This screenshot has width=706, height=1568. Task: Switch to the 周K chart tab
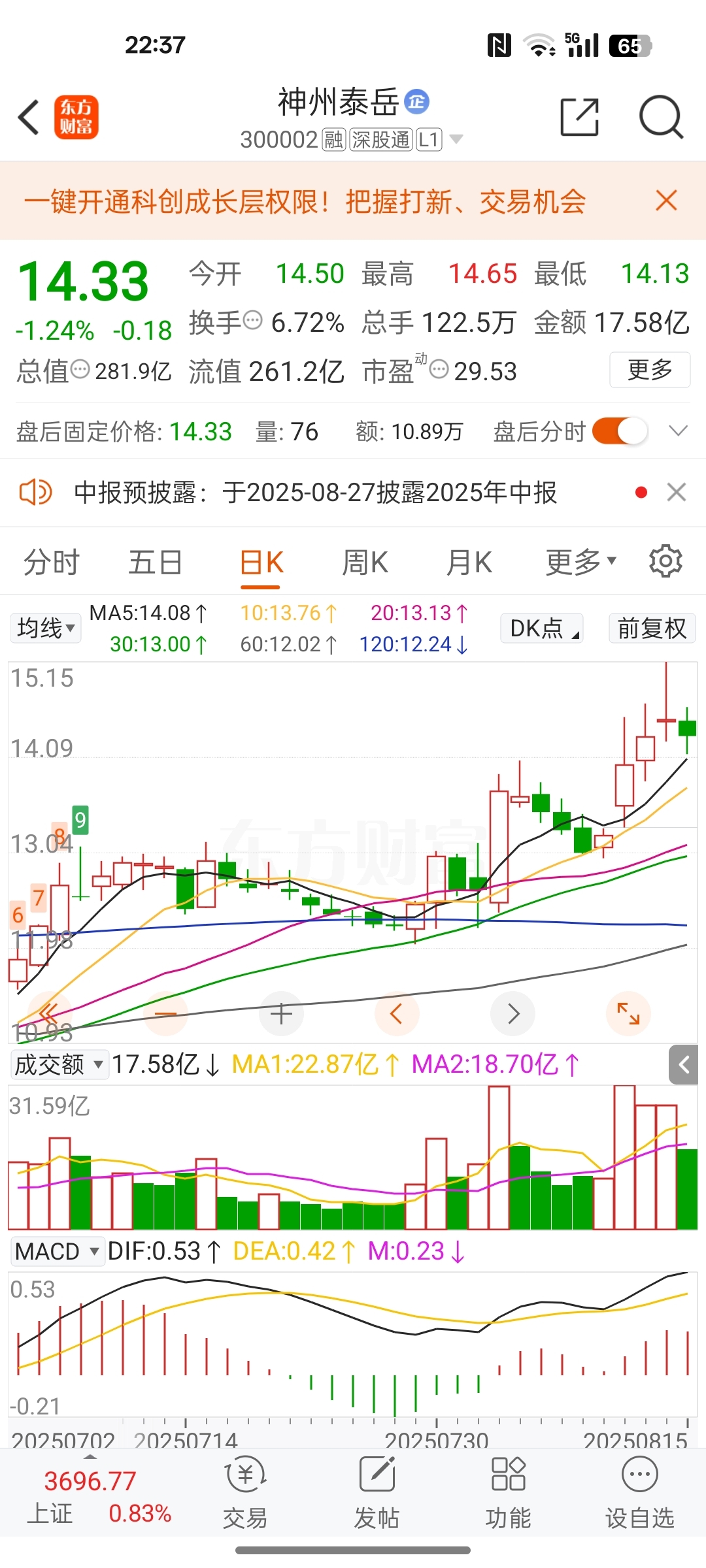pos(365,562)
